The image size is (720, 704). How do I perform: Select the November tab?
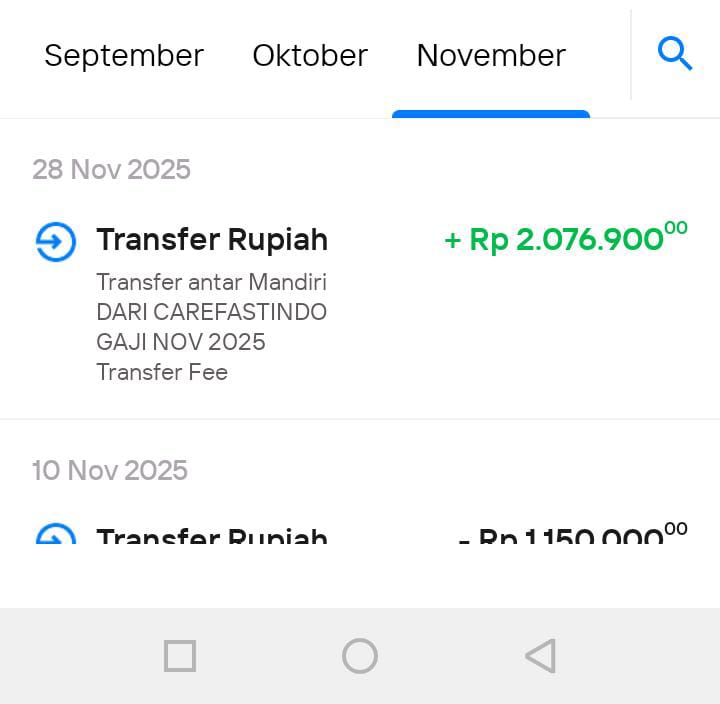491,56
